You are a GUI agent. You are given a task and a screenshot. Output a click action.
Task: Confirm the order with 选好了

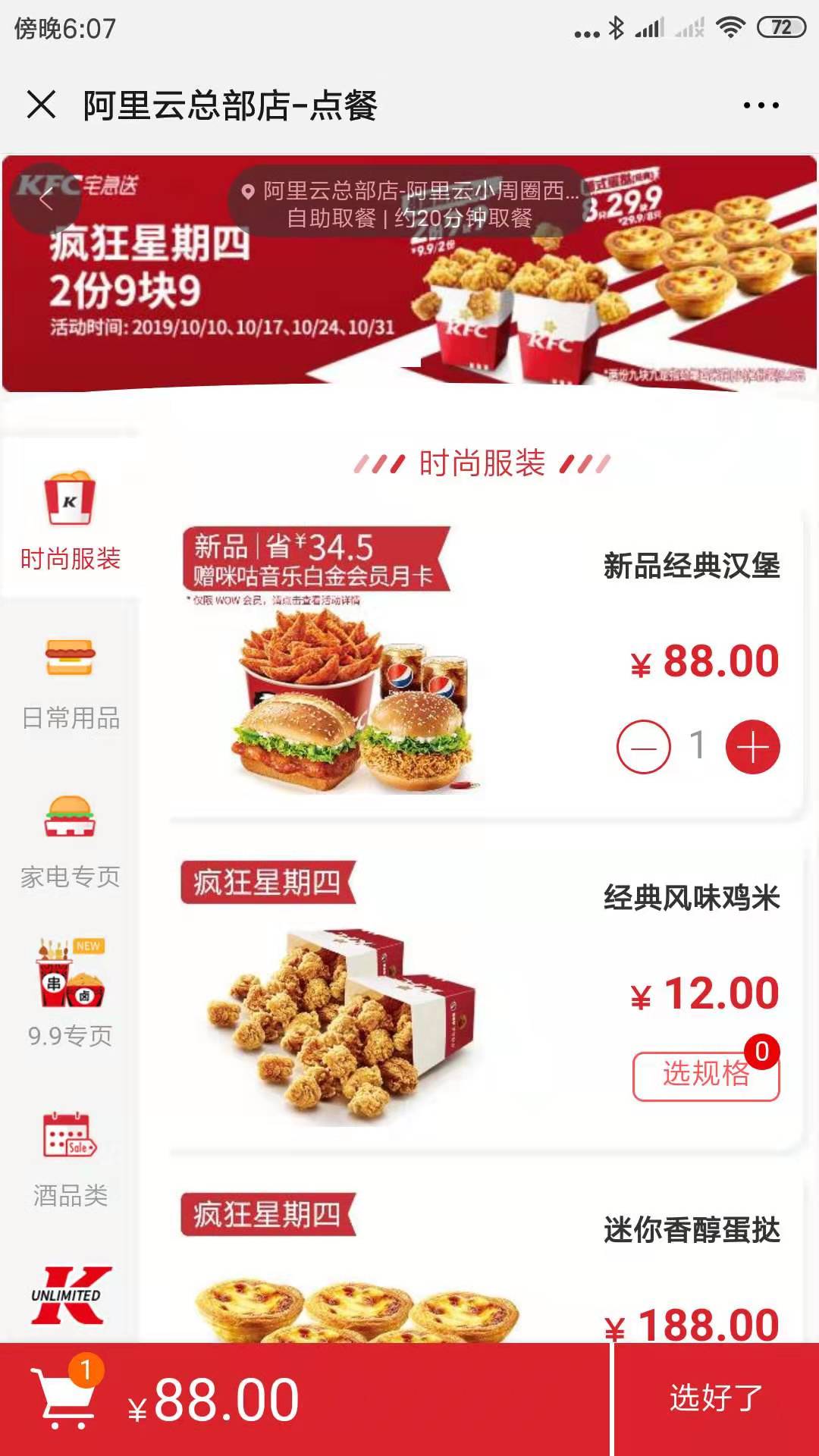pos(716,1398)
